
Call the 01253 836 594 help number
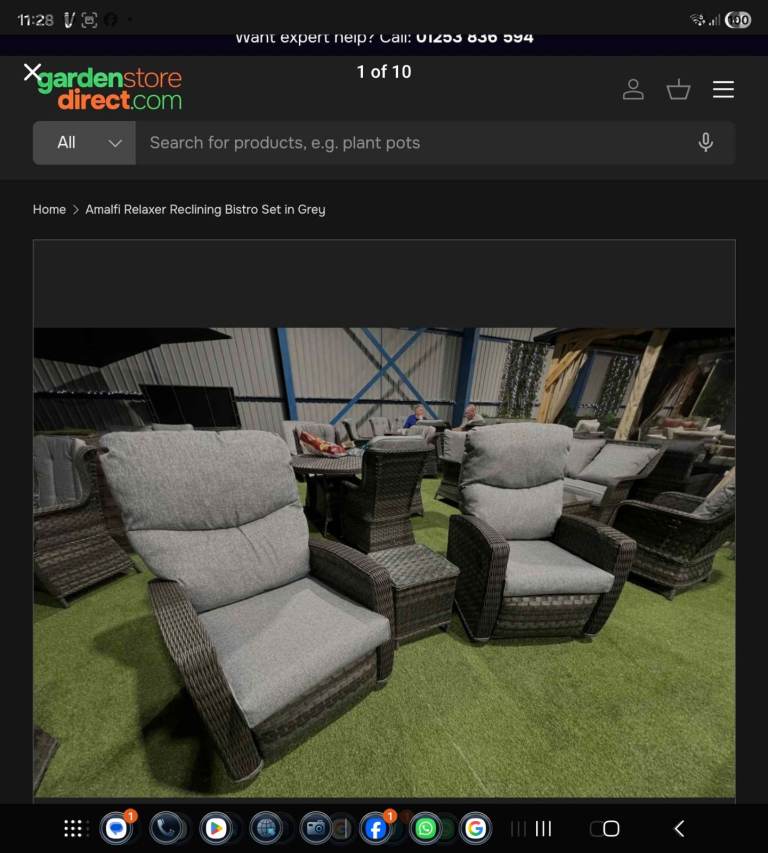point(474,38)
